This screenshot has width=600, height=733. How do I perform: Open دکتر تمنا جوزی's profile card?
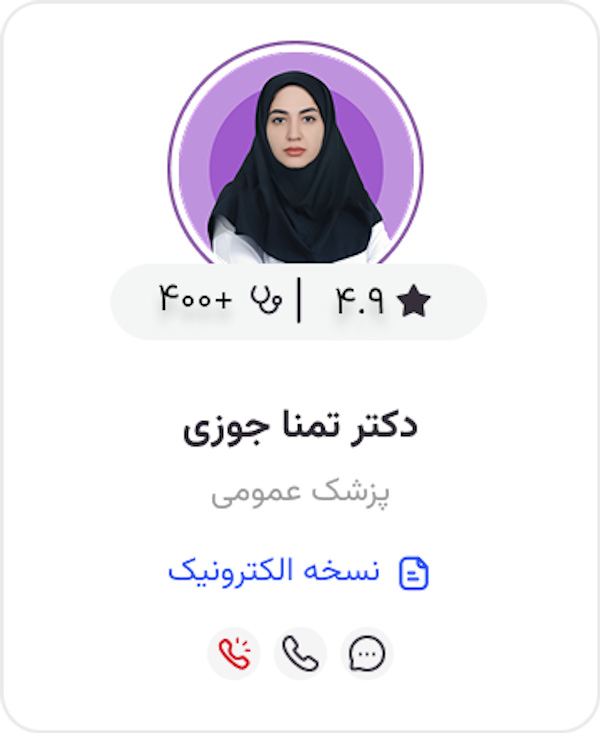click(x=299, y=427)
